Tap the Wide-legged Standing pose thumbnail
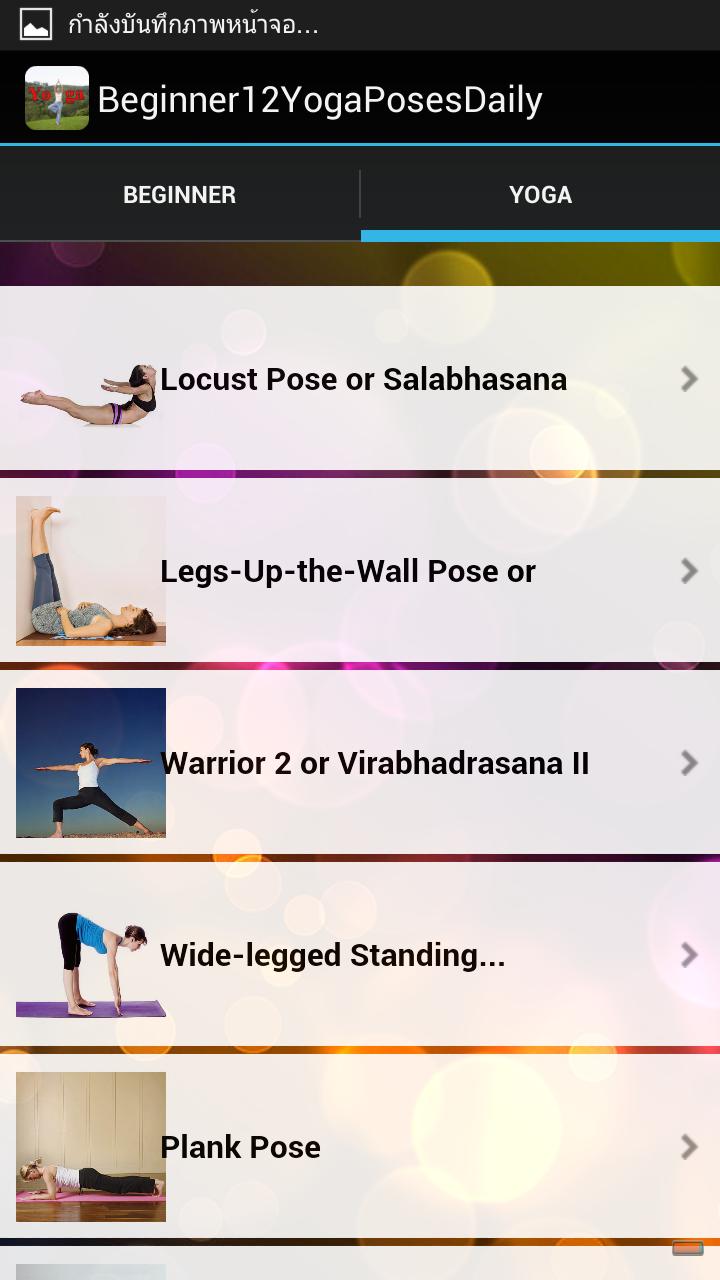Image resolution: width=720 pixels, height=1280 pixels. pos(90,955)
